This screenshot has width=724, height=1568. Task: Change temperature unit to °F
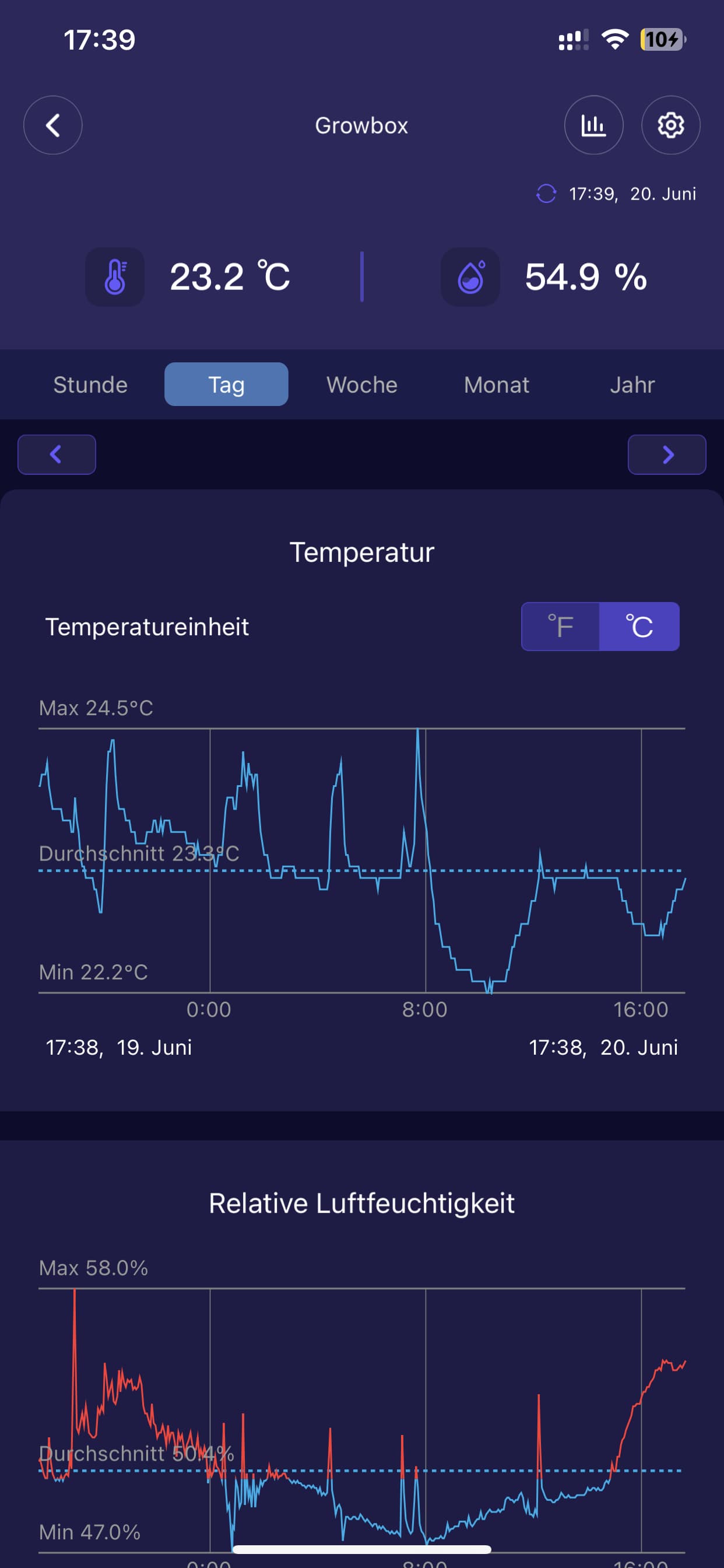560,626
